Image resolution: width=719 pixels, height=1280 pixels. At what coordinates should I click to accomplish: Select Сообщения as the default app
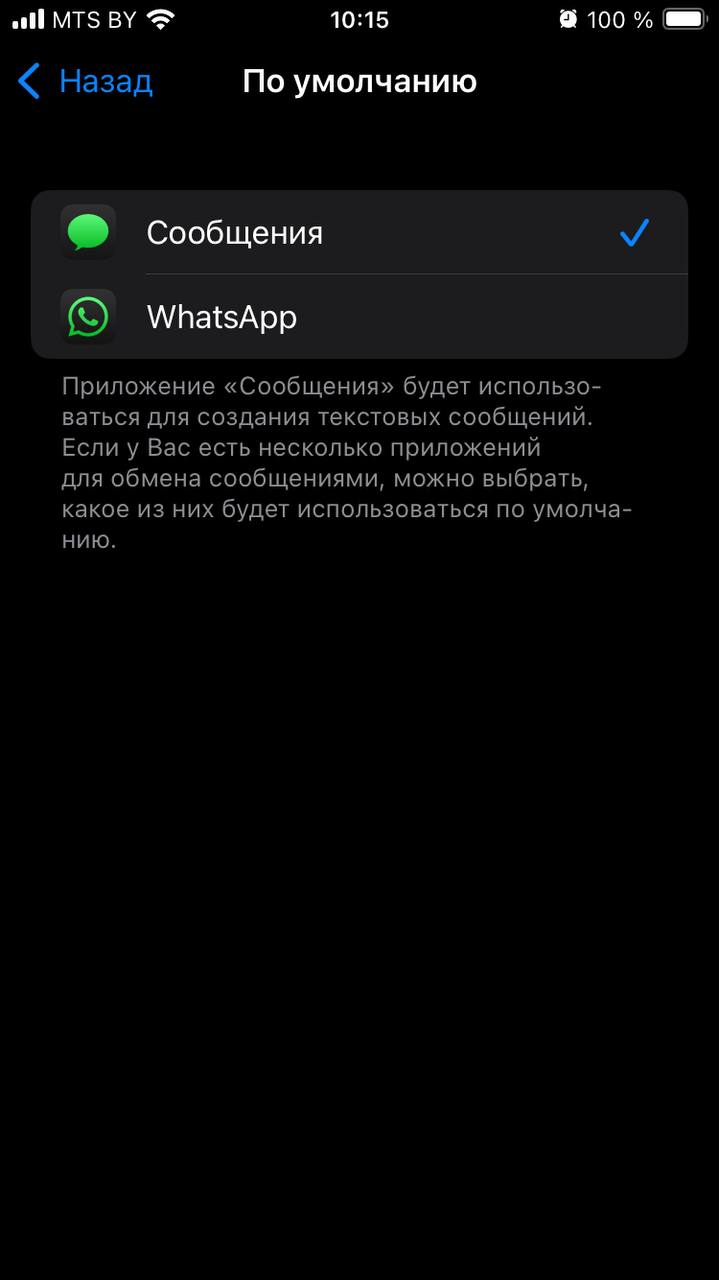(x=359, y=233)
